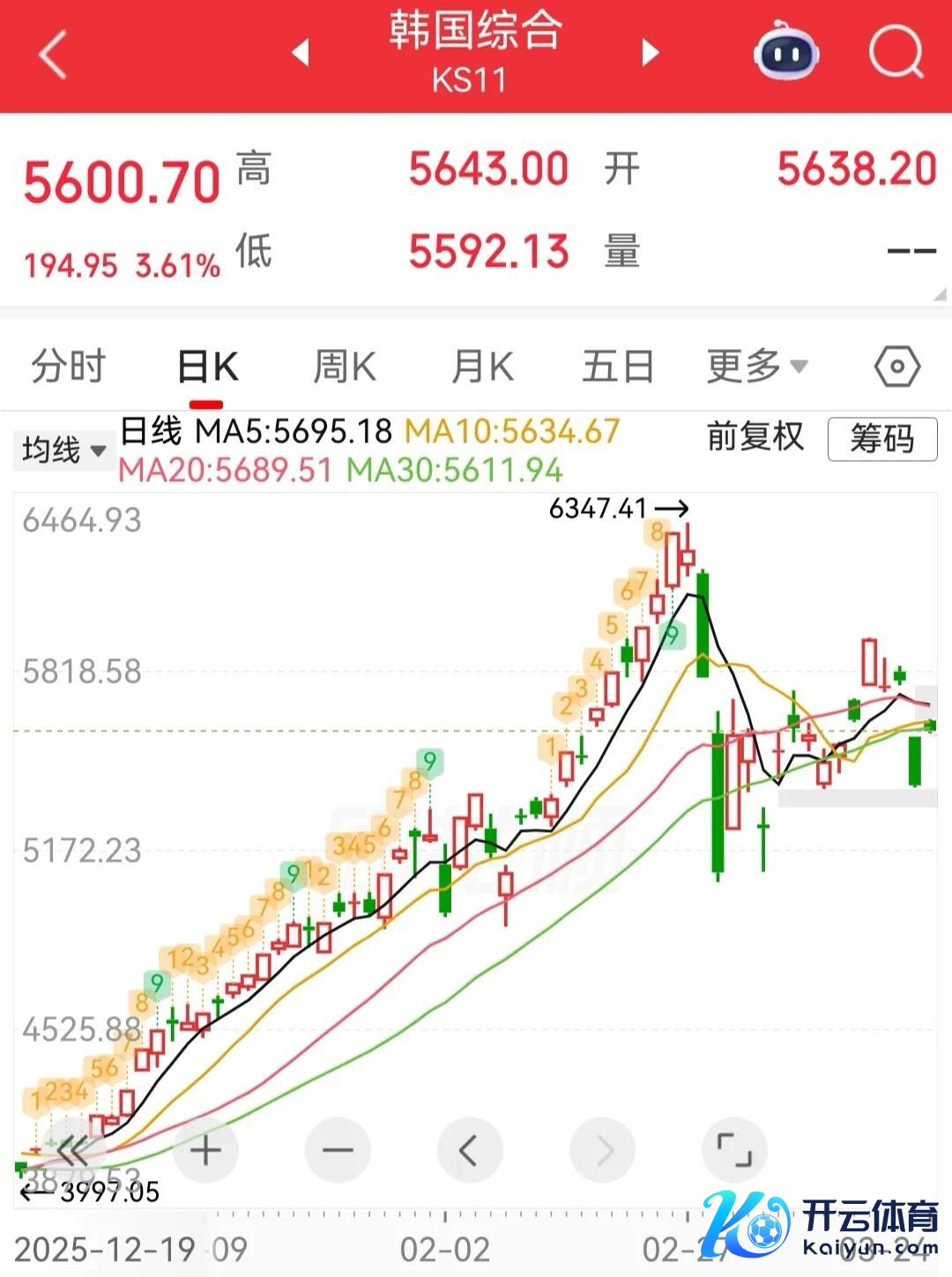Switch to the previous stock index
The image size is (952, 1277).
301,53
